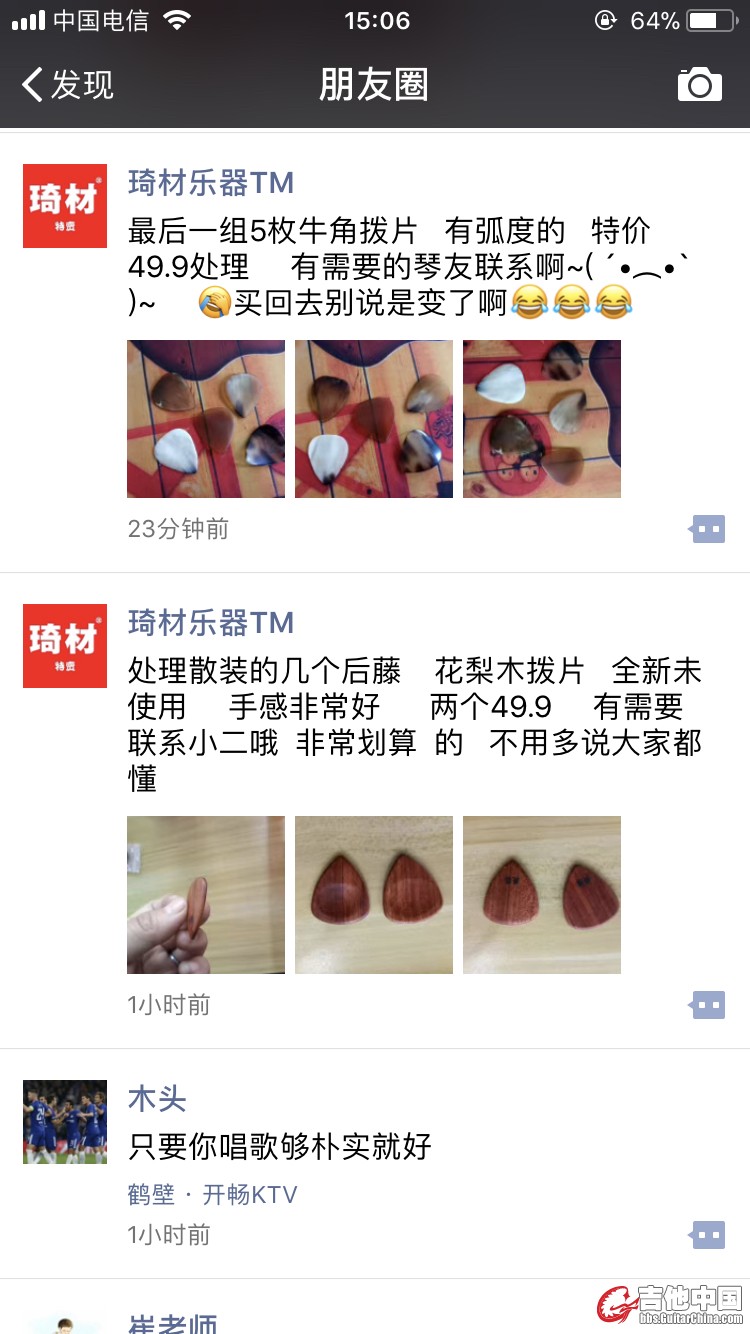Viewport: 750px width, 1334px height.
Task: Open first photo in horn picks post
Action: 205,419
